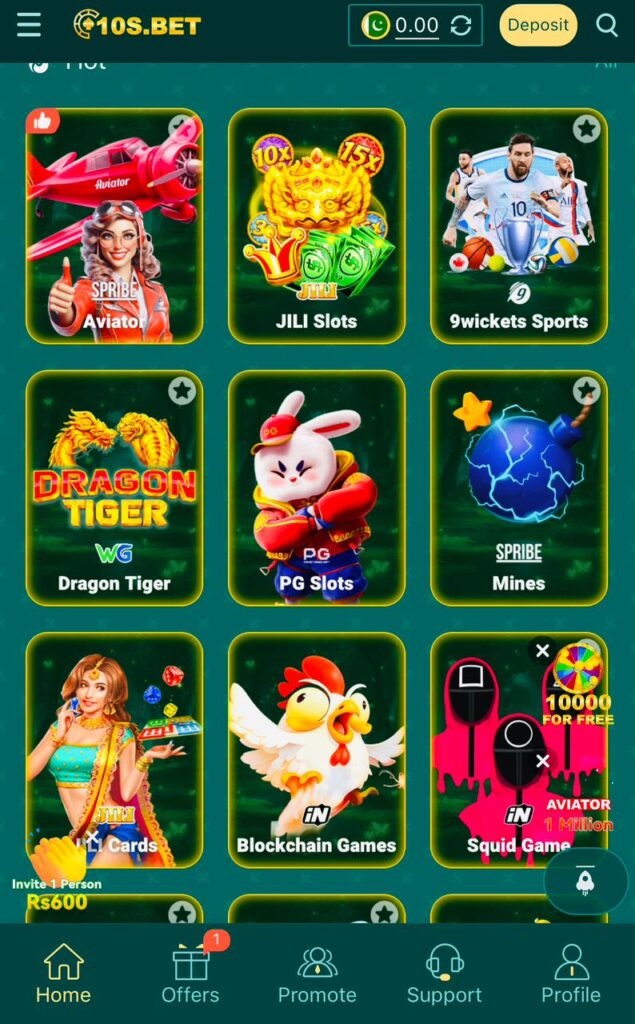Open Blockchain Games
The image size is (635, 1024).
point(316,750)
